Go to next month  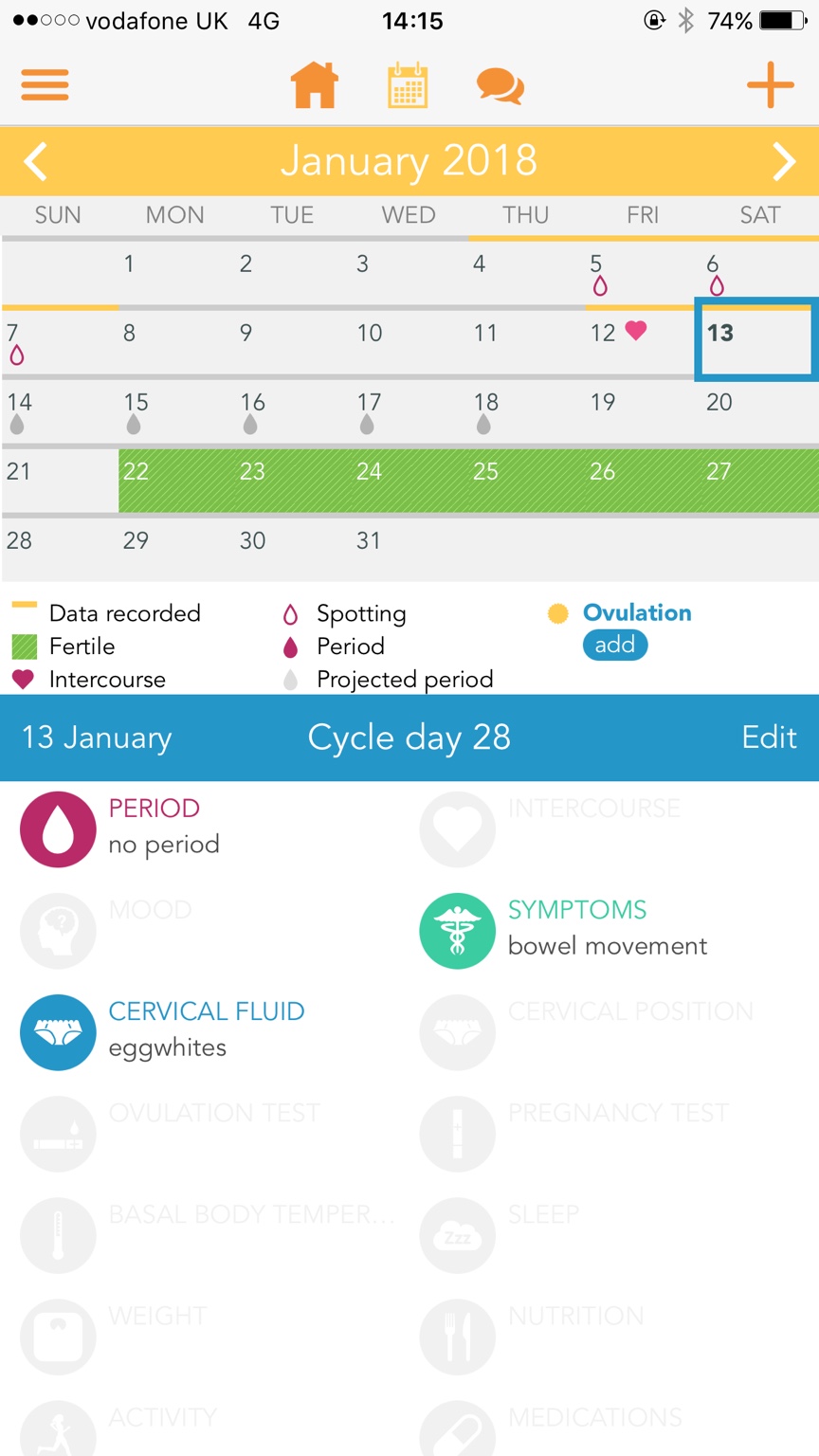click(x=783, y=162)
